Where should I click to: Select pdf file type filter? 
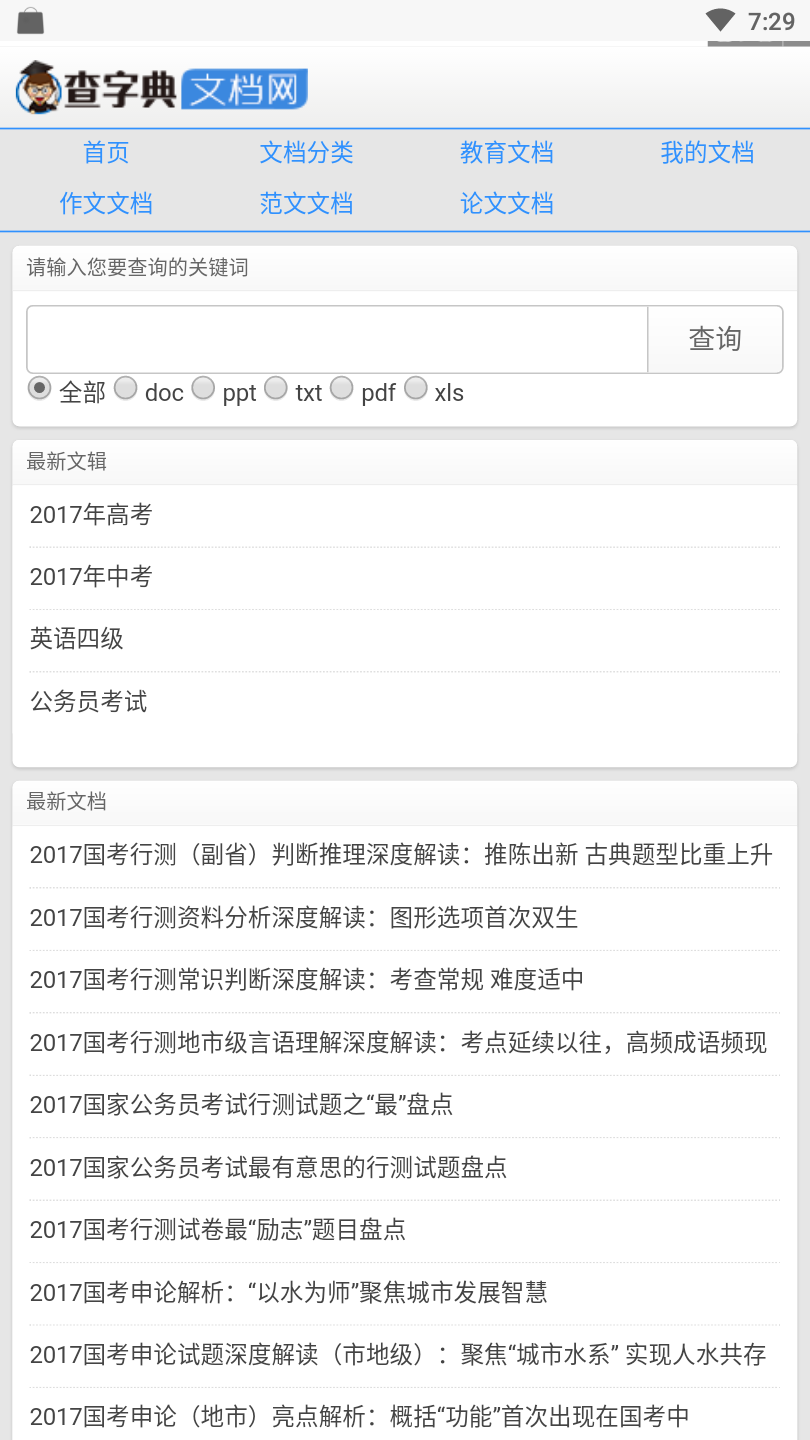point(342,388)
